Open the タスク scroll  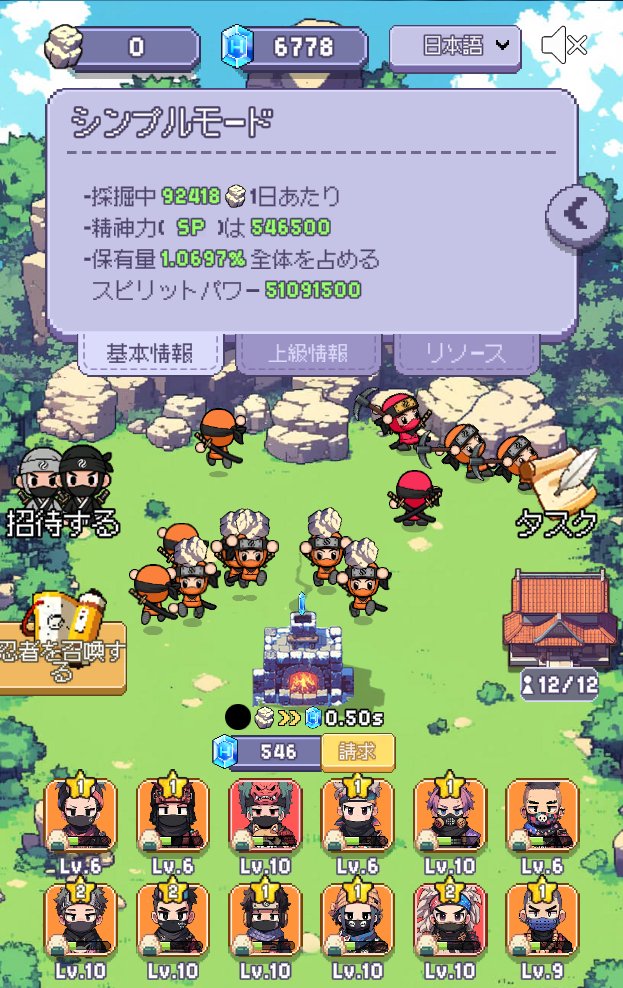(x=560, y=493)
